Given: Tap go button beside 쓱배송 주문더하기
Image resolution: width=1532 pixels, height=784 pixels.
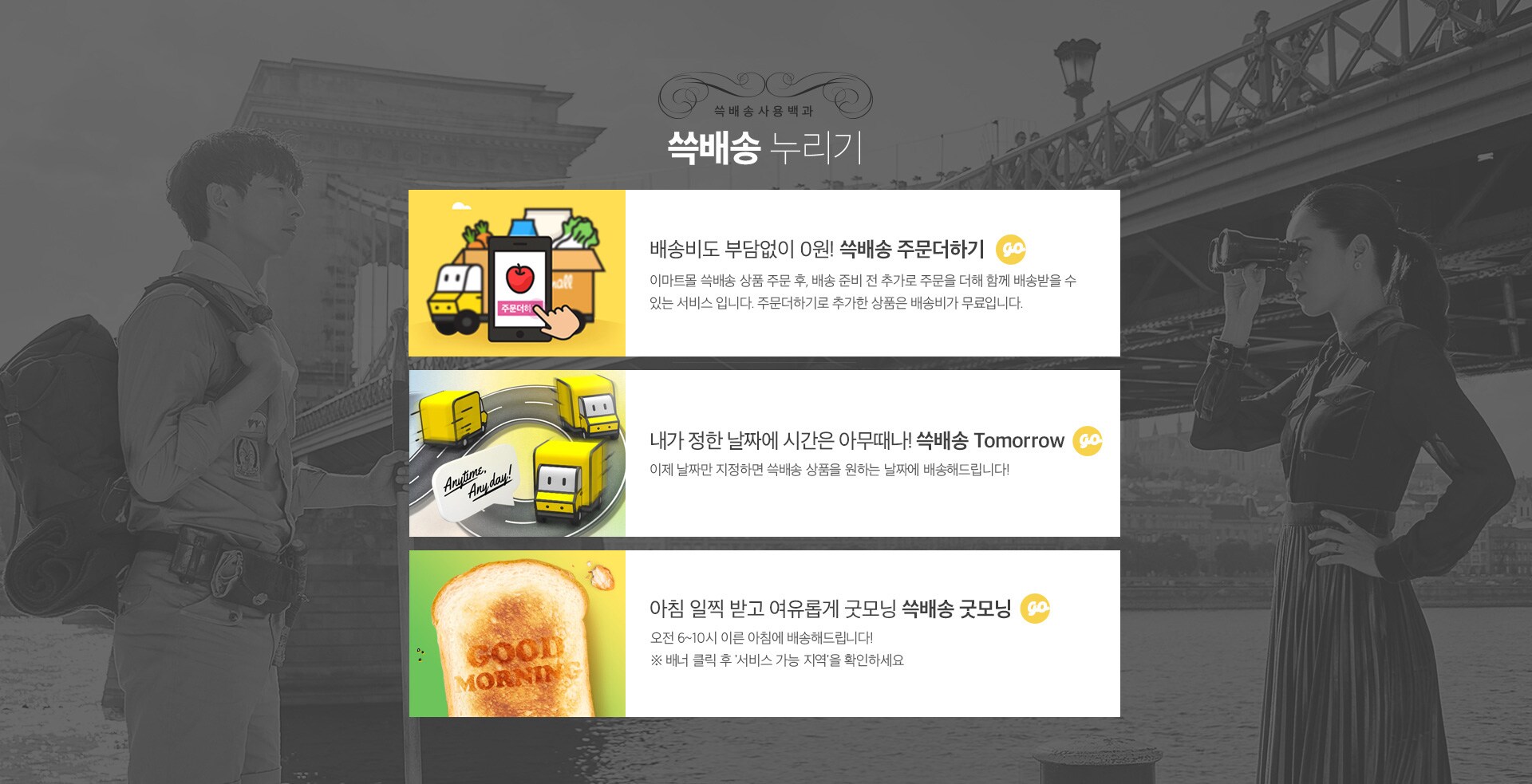Looking at the screenshot, I should [1011, 250].
